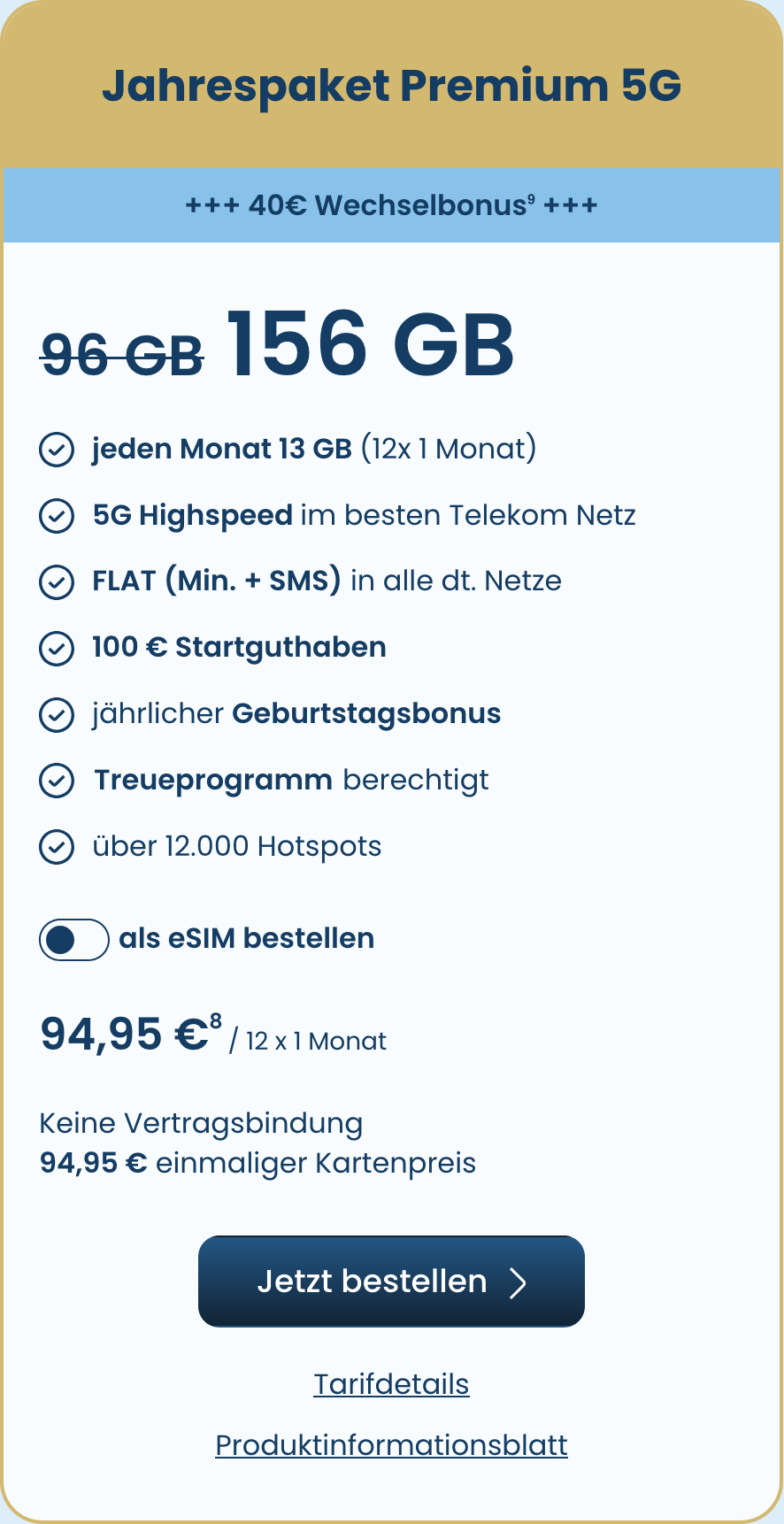Enable the "als eSIM bestellen" switch
This screenshot has height=1524, width=784.
tap(74, 940)
